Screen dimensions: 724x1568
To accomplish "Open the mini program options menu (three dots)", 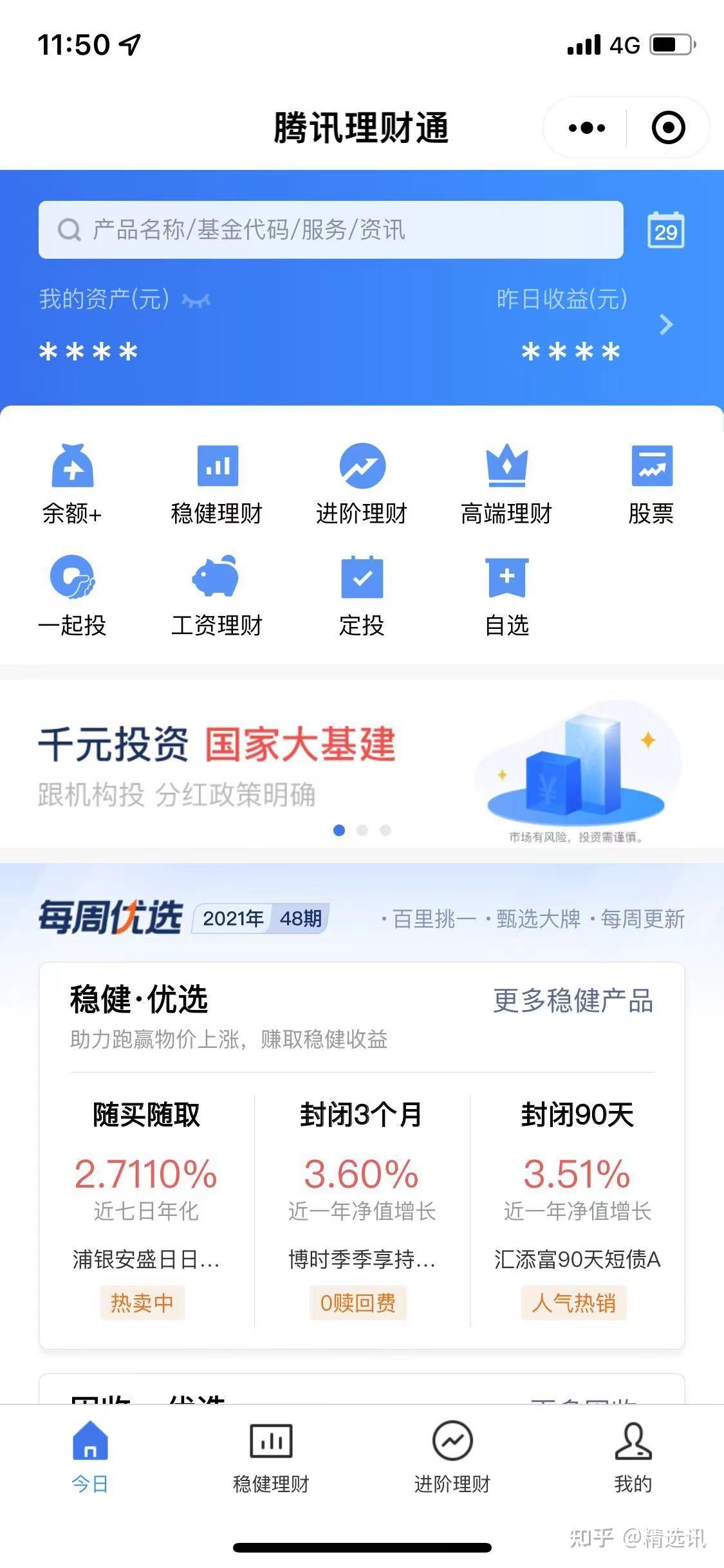I will tap(585, 127).
